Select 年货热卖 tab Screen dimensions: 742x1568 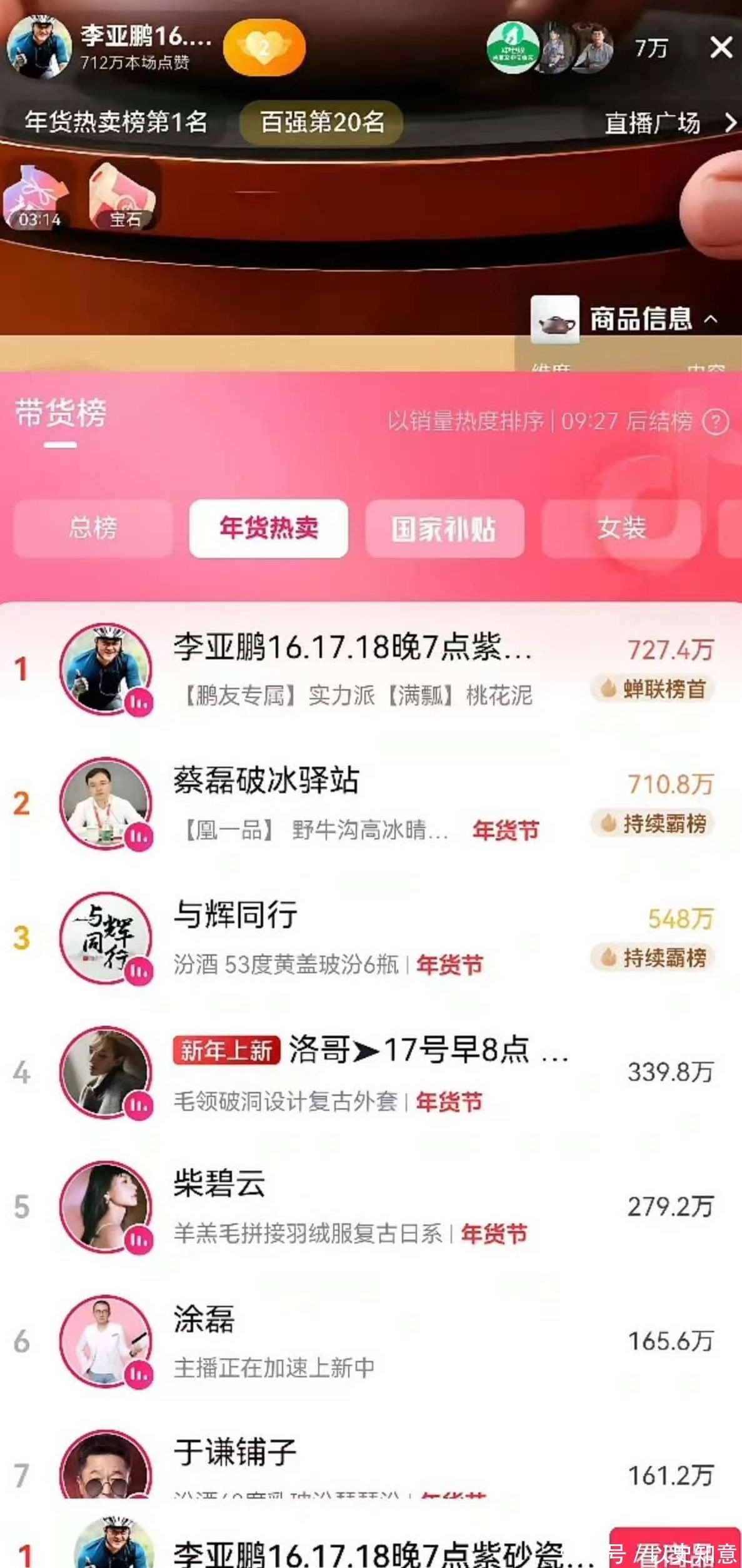click(x=269, y=529)
